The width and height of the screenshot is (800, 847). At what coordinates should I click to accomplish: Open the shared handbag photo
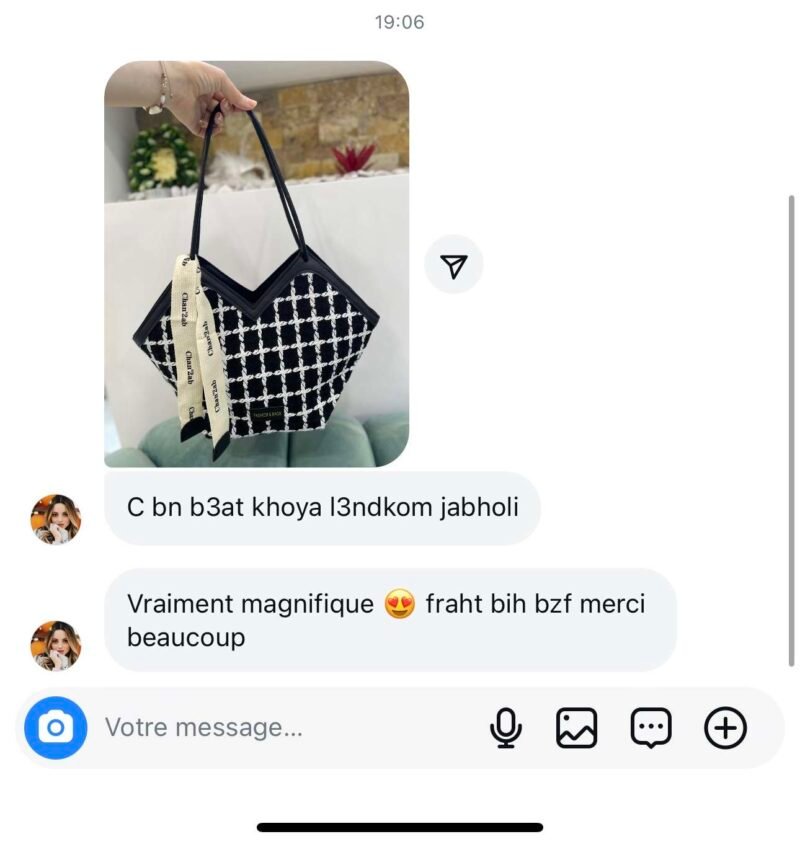tap(256, 264)
